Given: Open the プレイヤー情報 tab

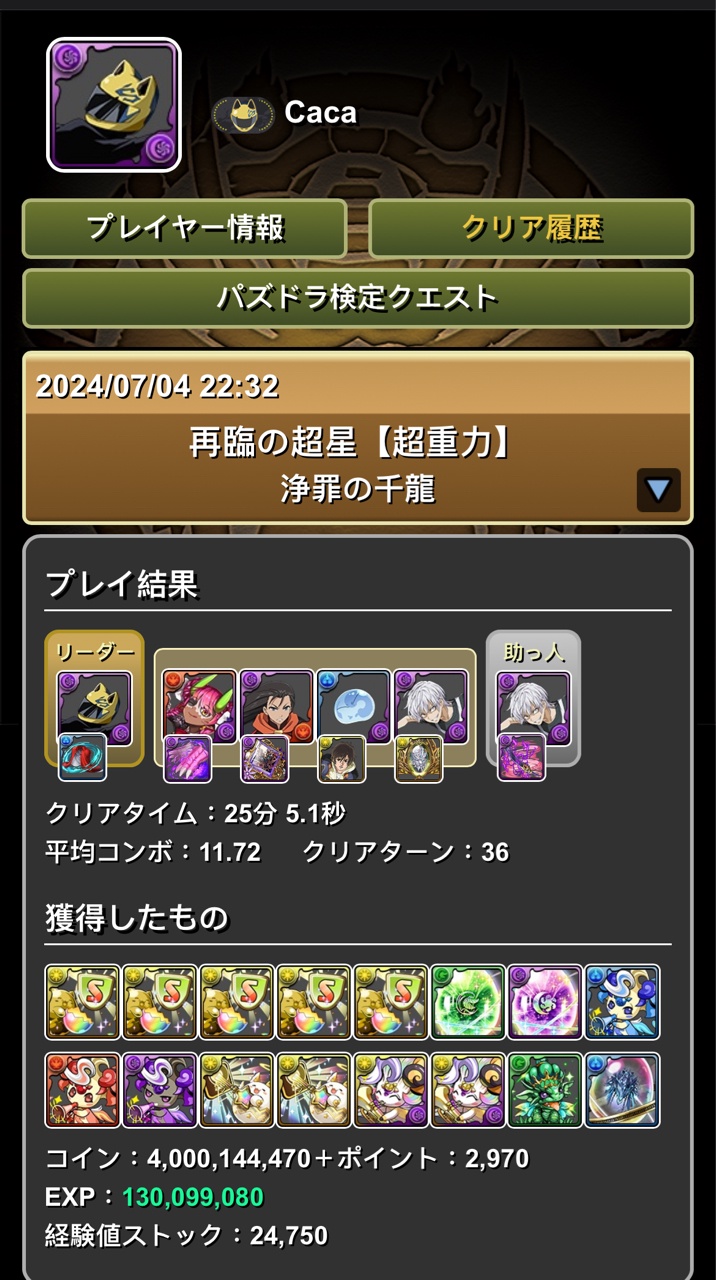Looking at the screenshot, I should (185, 229).
